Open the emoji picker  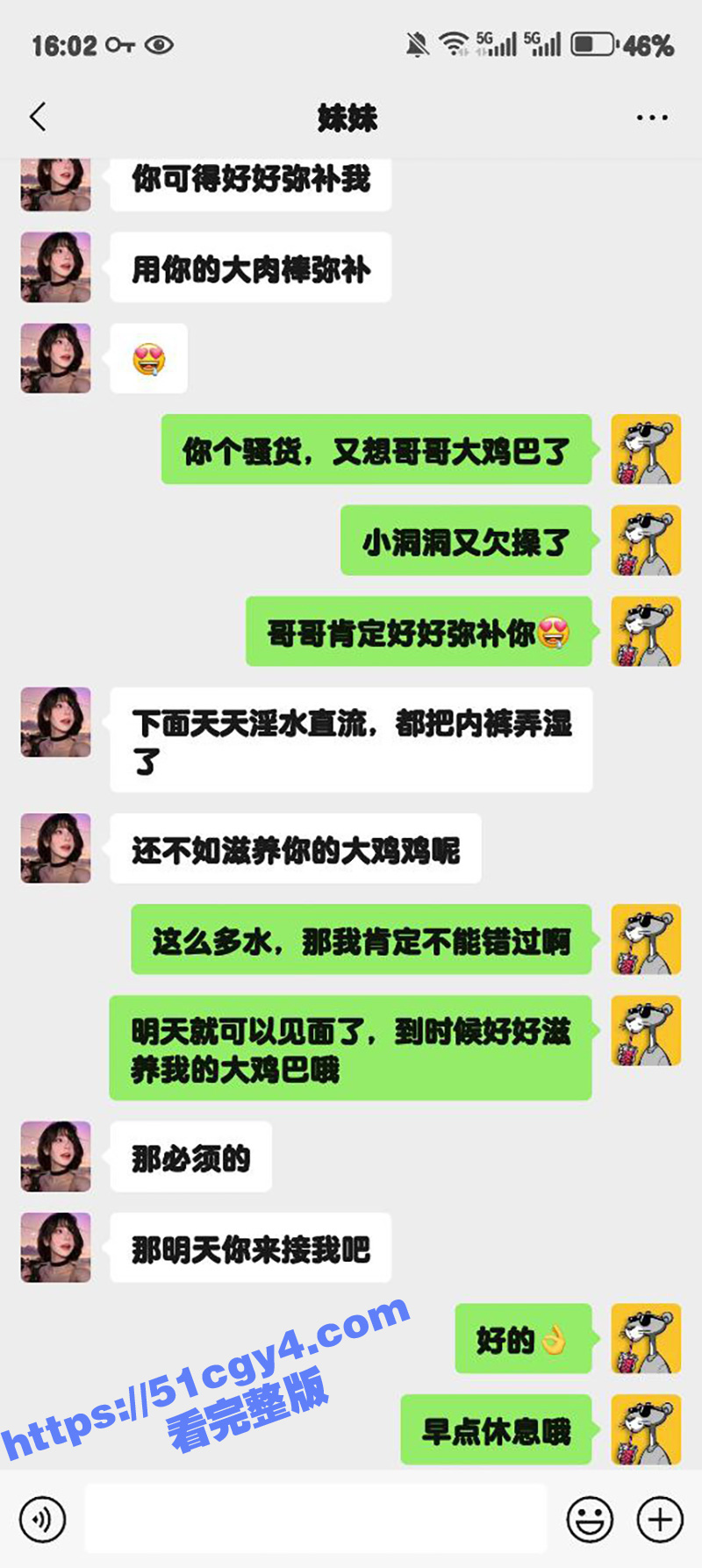(590, 1519)
